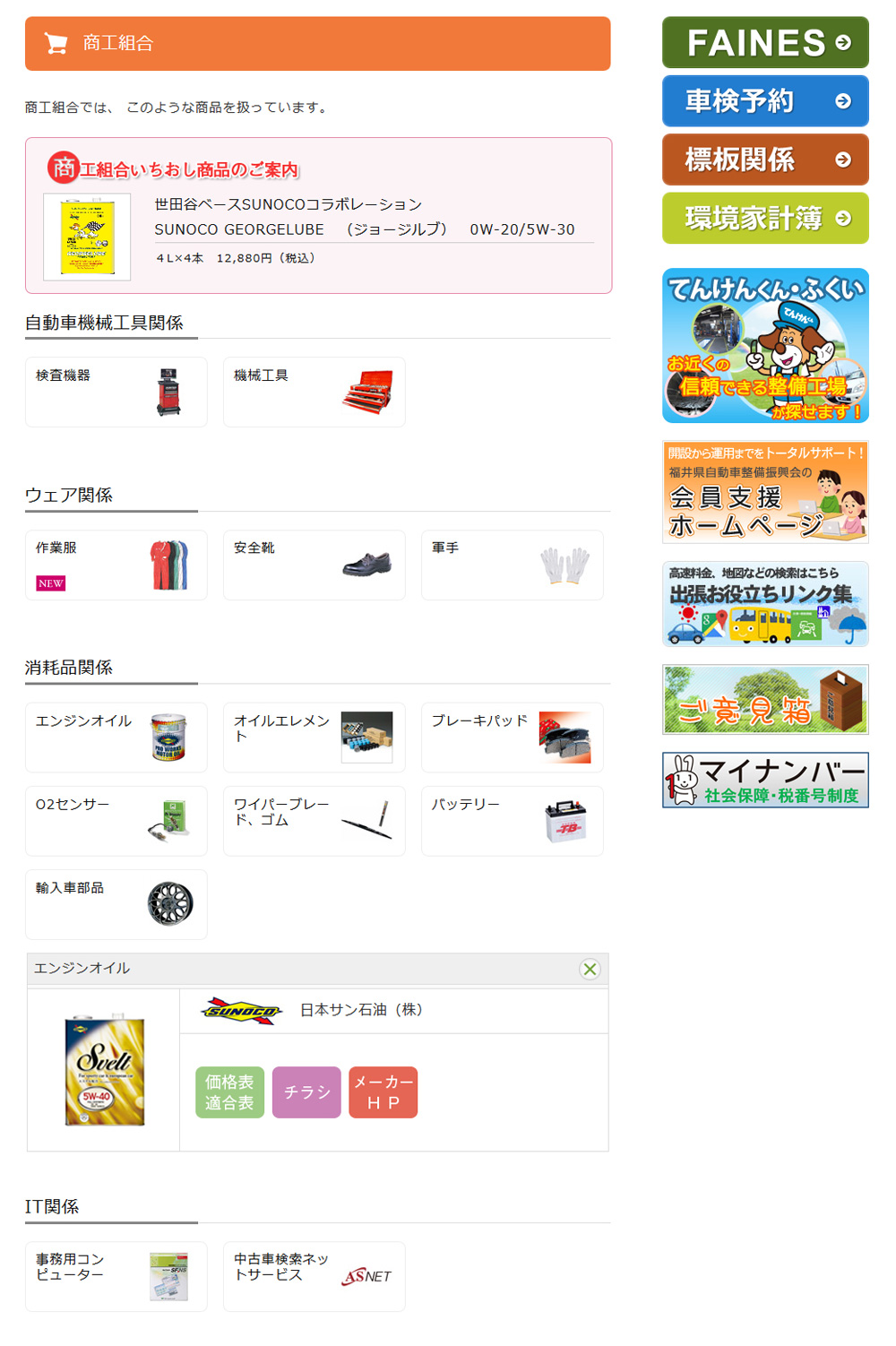Open the FAINES button
Viewport: 896px width, 1346px height.
pyautogui.click(x=764, y=42)
